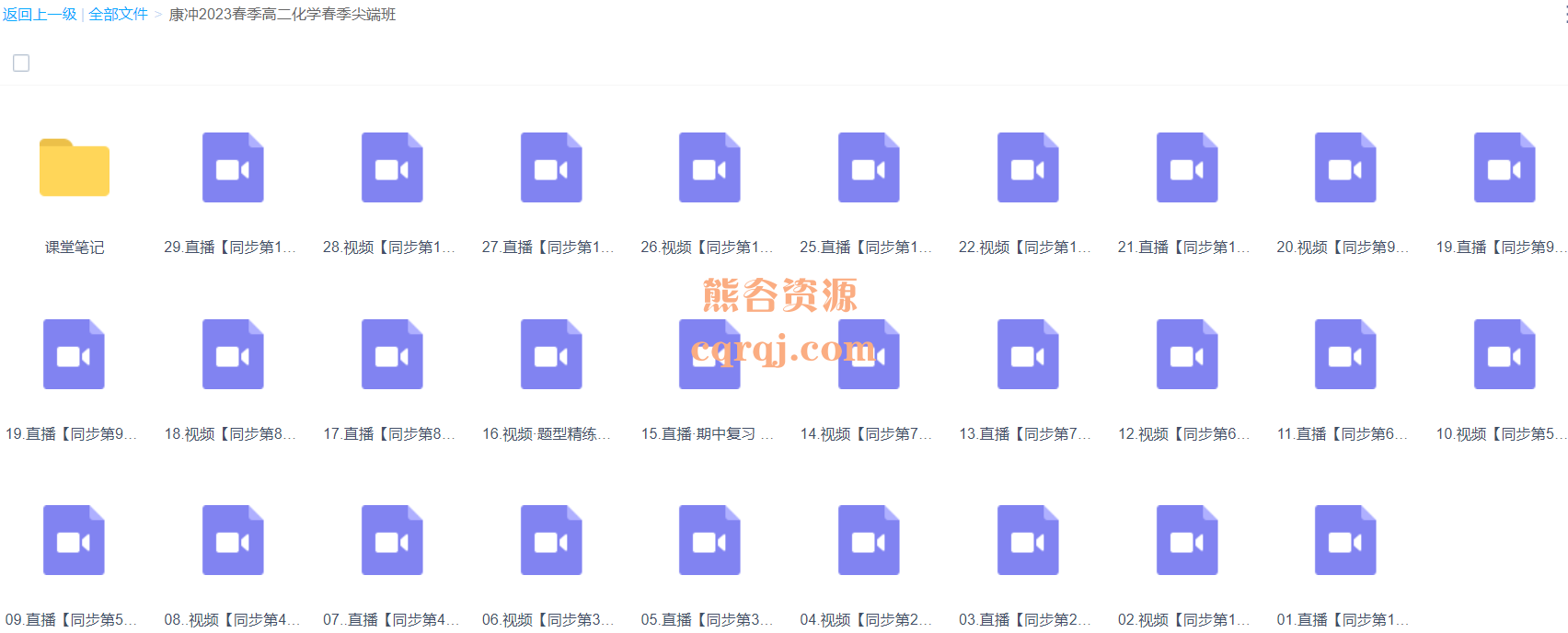Open 15.直播·期中复习 file
1568x633 pixels.
coord(709,355)
